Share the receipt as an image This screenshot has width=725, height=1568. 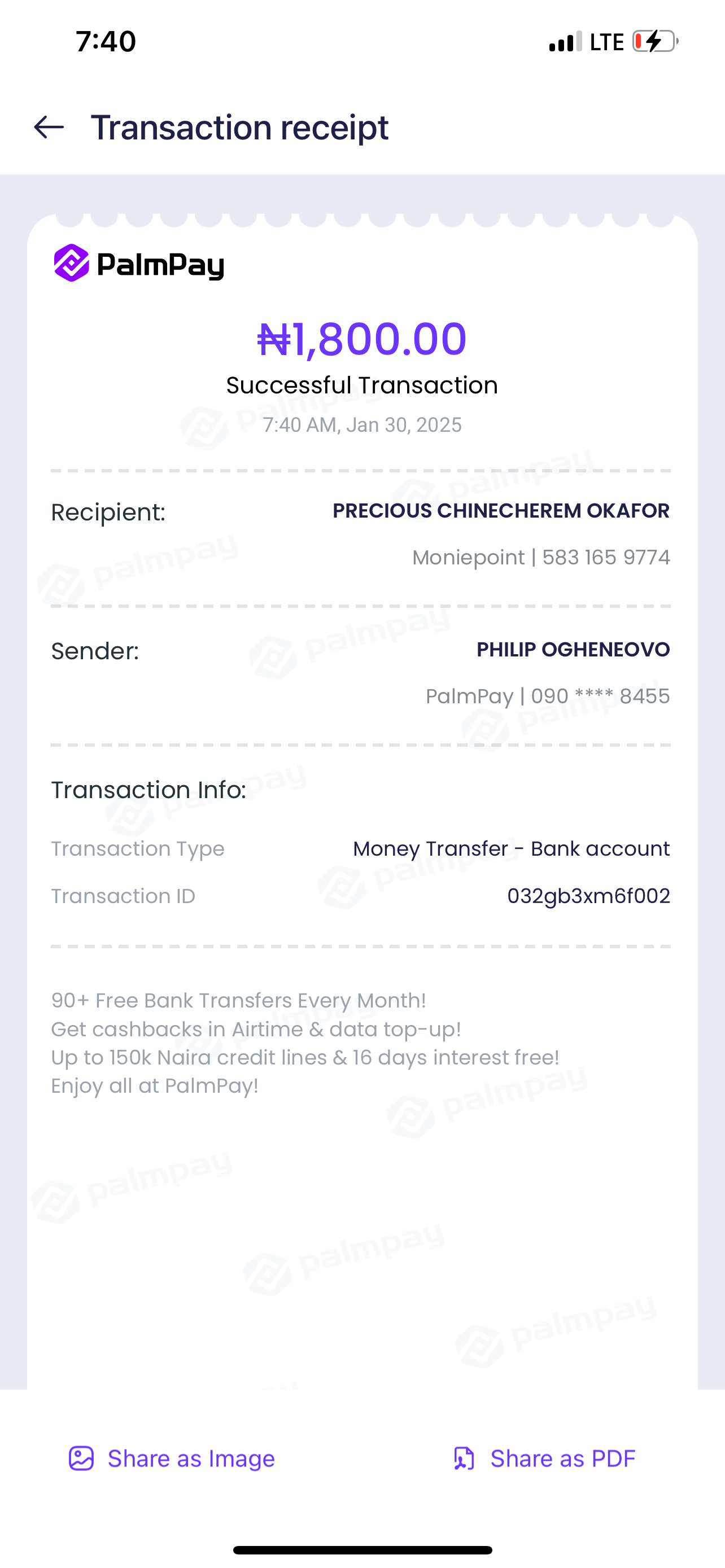[x=172, y=1458]
